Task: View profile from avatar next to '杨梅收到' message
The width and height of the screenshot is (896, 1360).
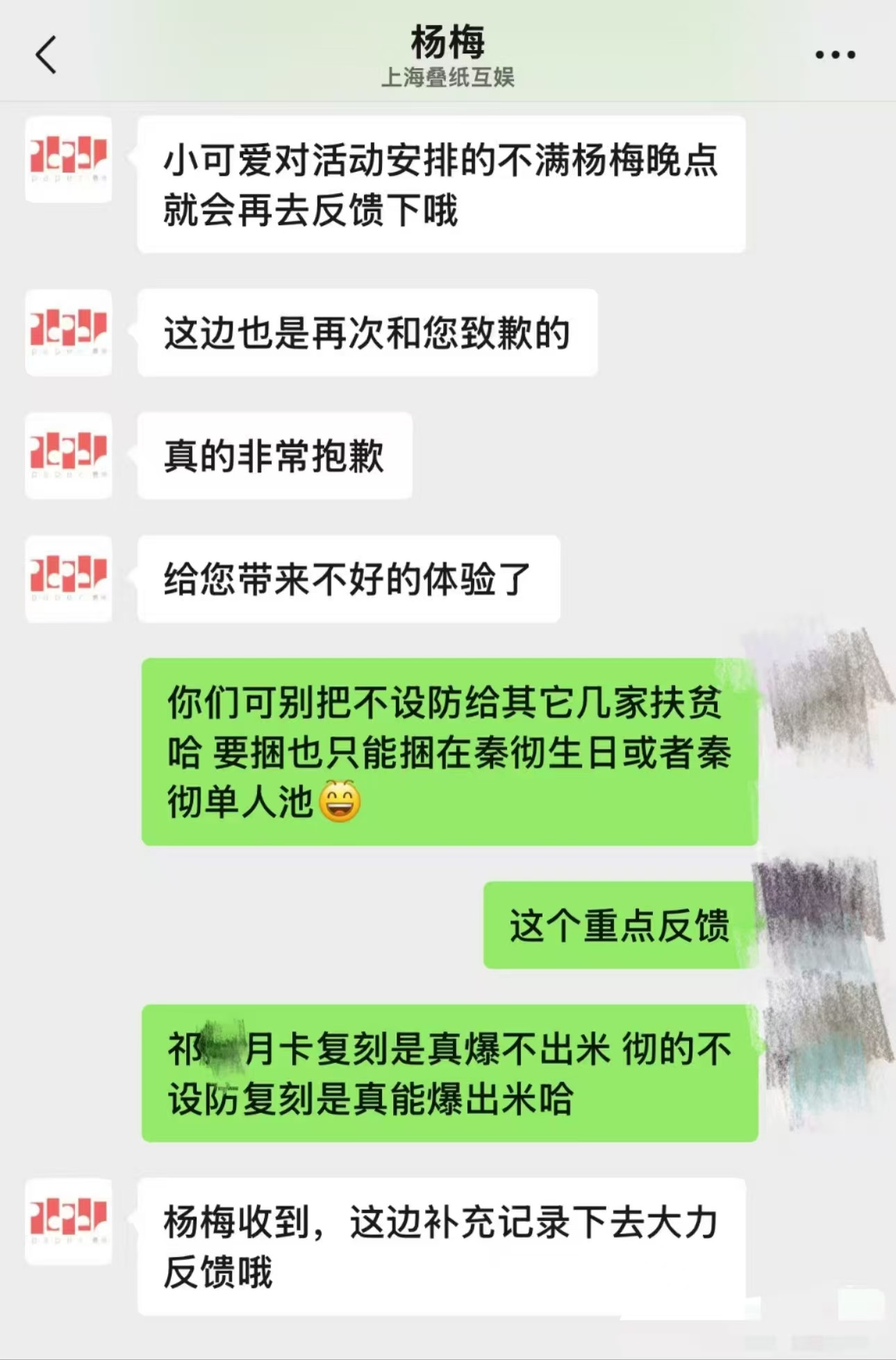Action: (68, 1221)
